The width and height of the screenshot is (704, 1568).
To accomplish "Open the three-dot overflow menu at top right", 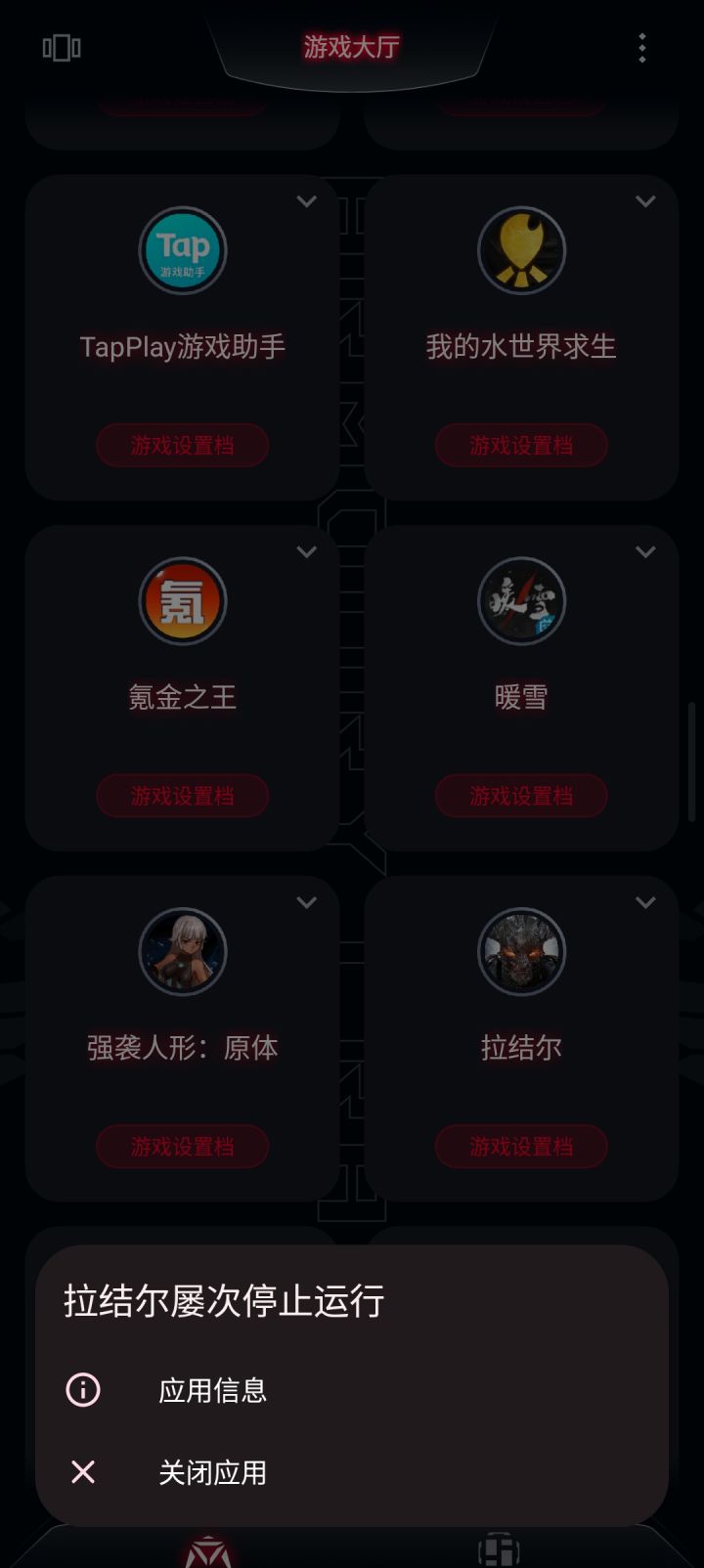I will coord(641,47).
